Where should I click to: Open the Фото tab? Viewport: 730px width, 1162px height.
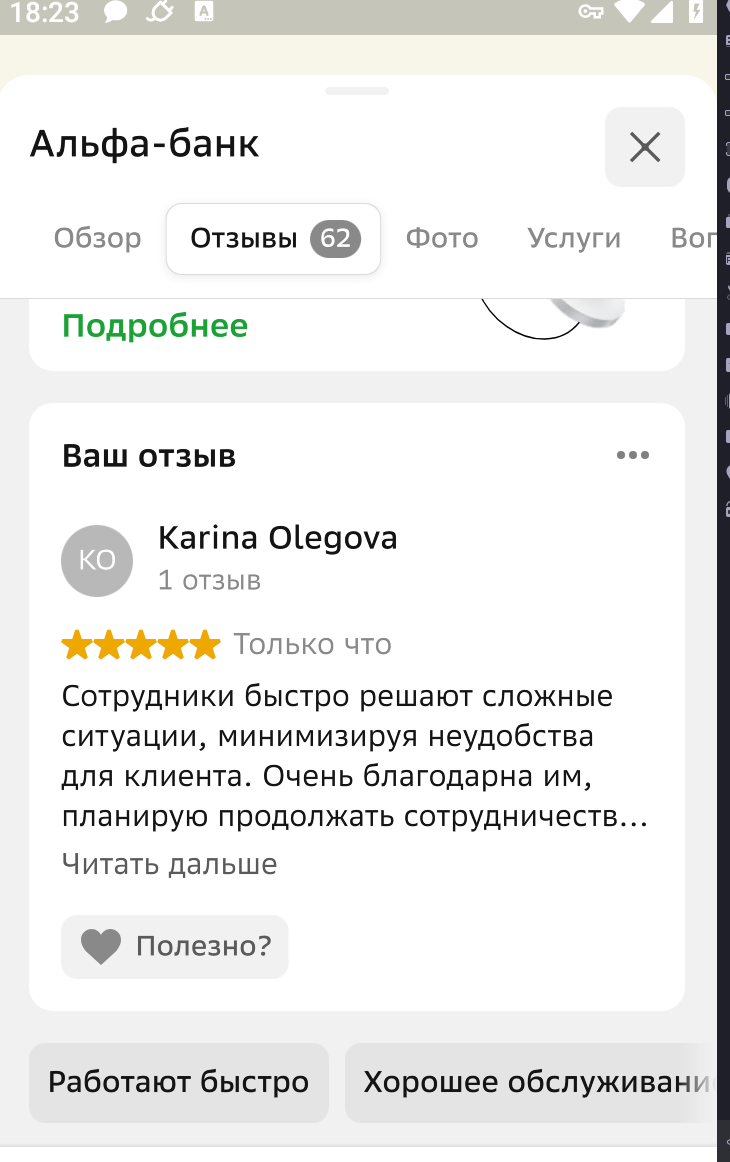click(441, 239)
